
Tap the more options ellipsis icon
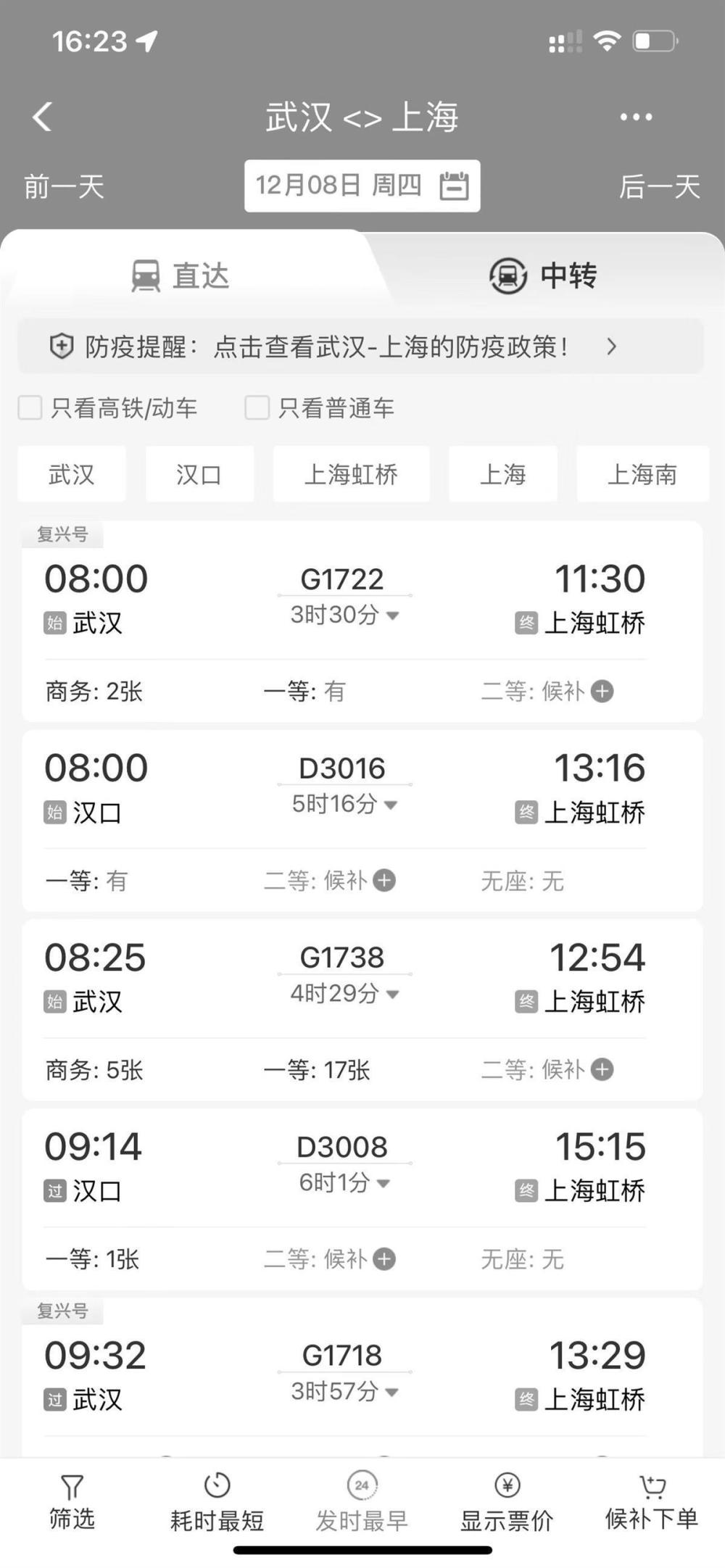636,116
